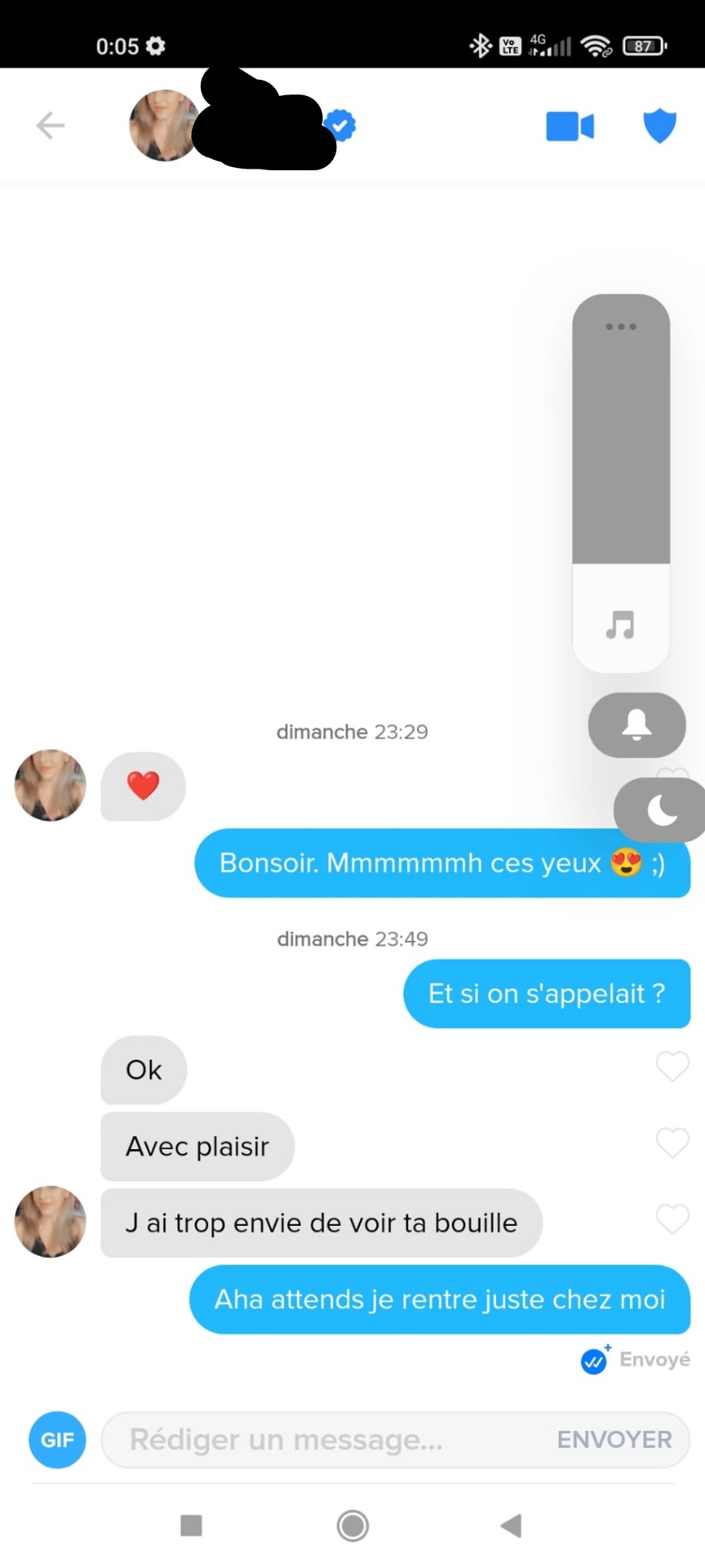This screenshot has height=1568, width=705.
Task: Open the three-dot volume settings
Action: [621, 327]
